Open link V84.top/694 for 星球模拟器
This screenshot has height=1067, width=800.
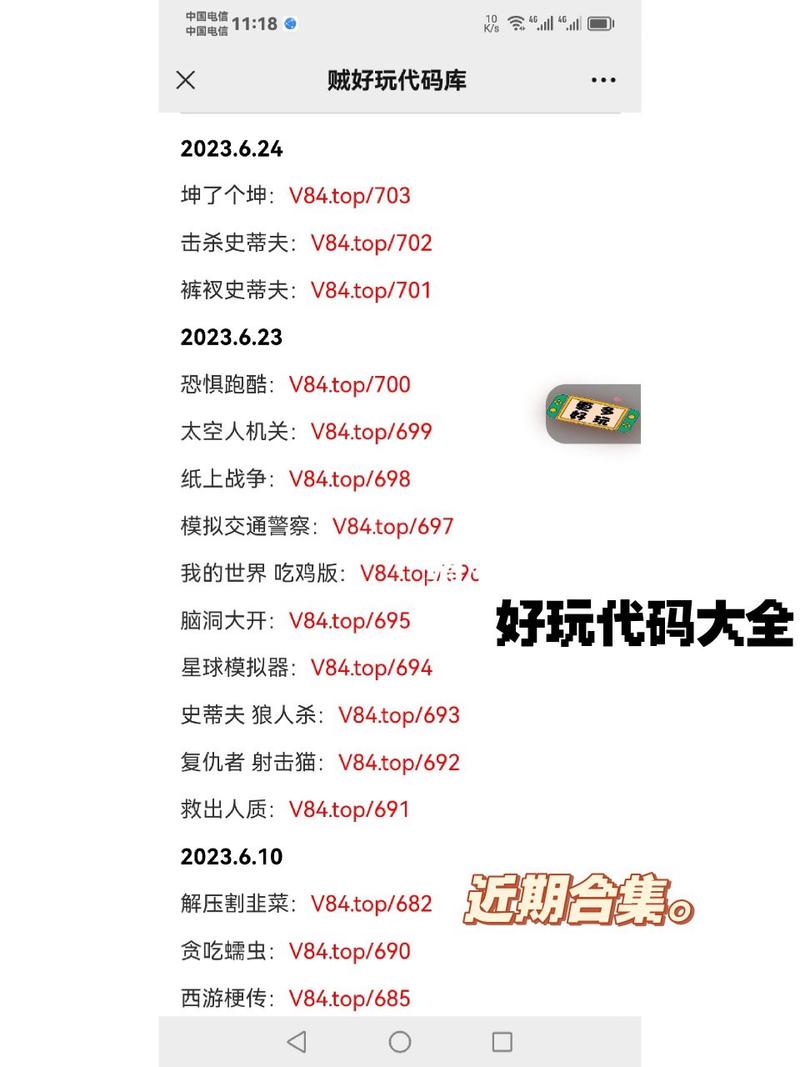[x=372, y=668]
